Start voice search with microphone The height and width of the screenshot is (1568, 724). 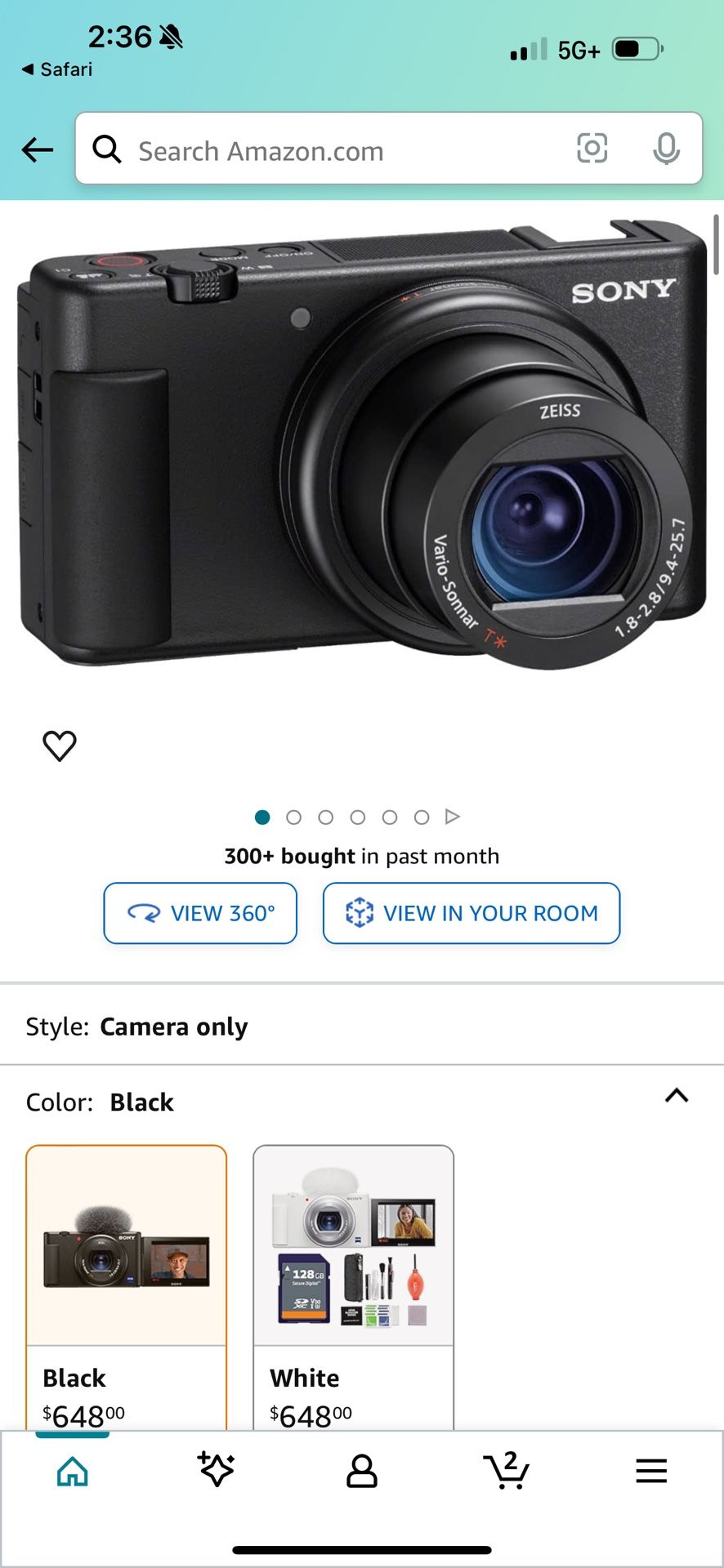click(666, 149)
